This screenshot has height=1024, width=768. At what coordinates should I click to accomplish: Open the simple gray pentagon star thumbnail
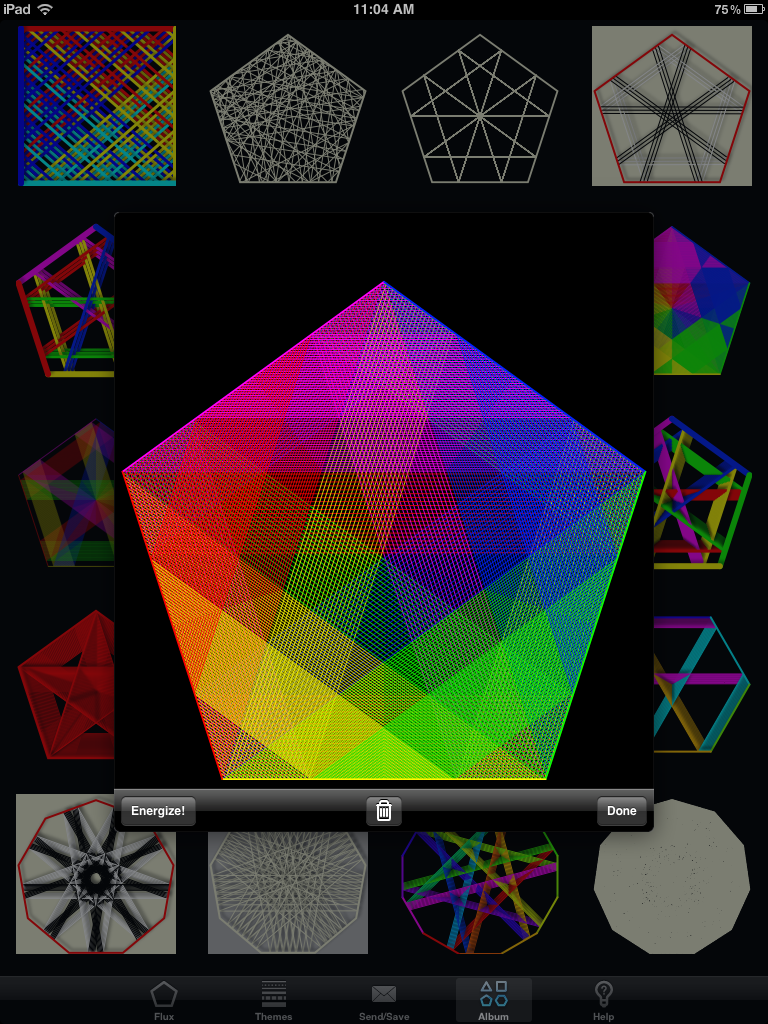480,108
